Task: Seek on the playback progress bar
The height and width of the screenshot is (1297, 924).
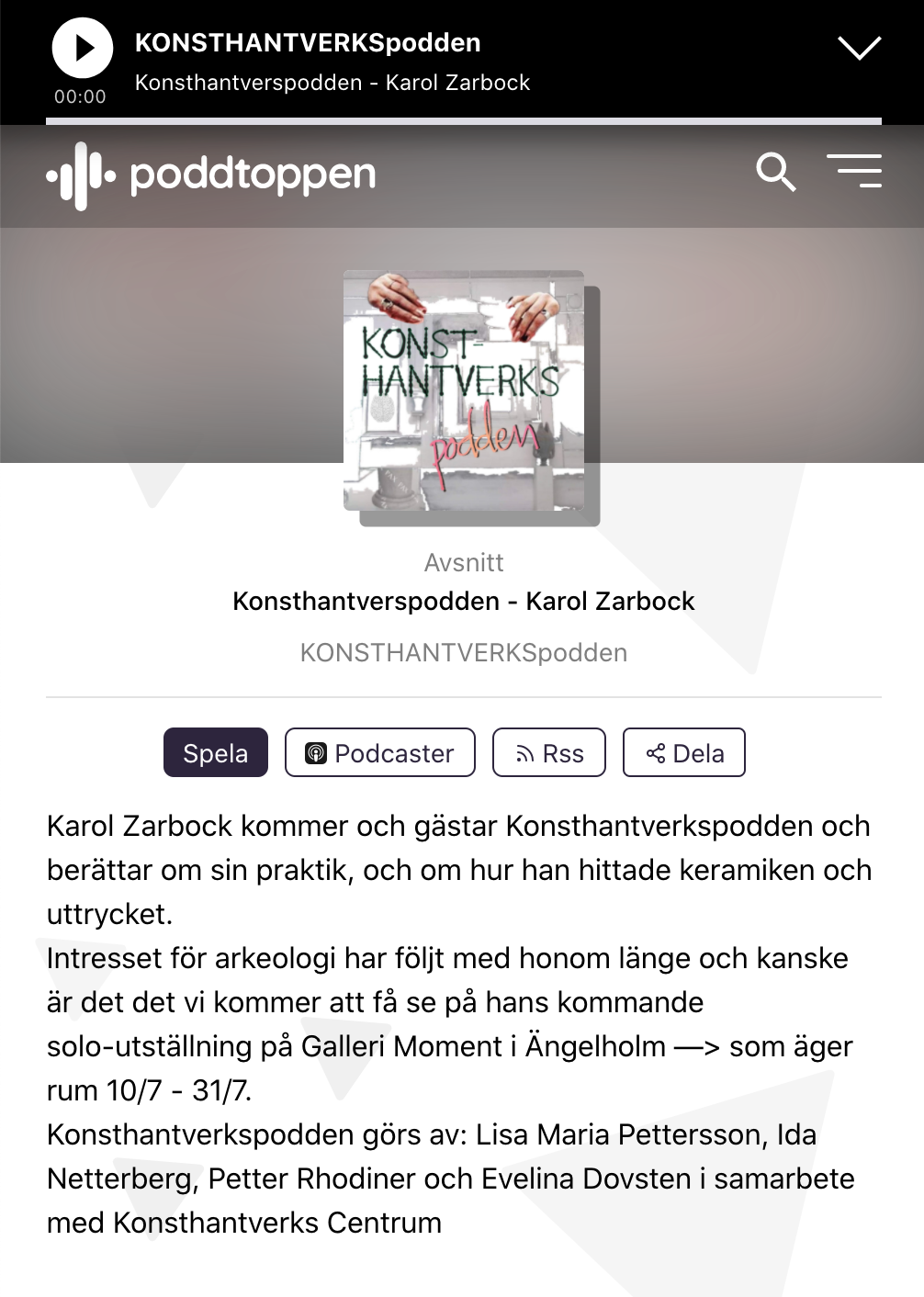Action: tap(463, 121)
